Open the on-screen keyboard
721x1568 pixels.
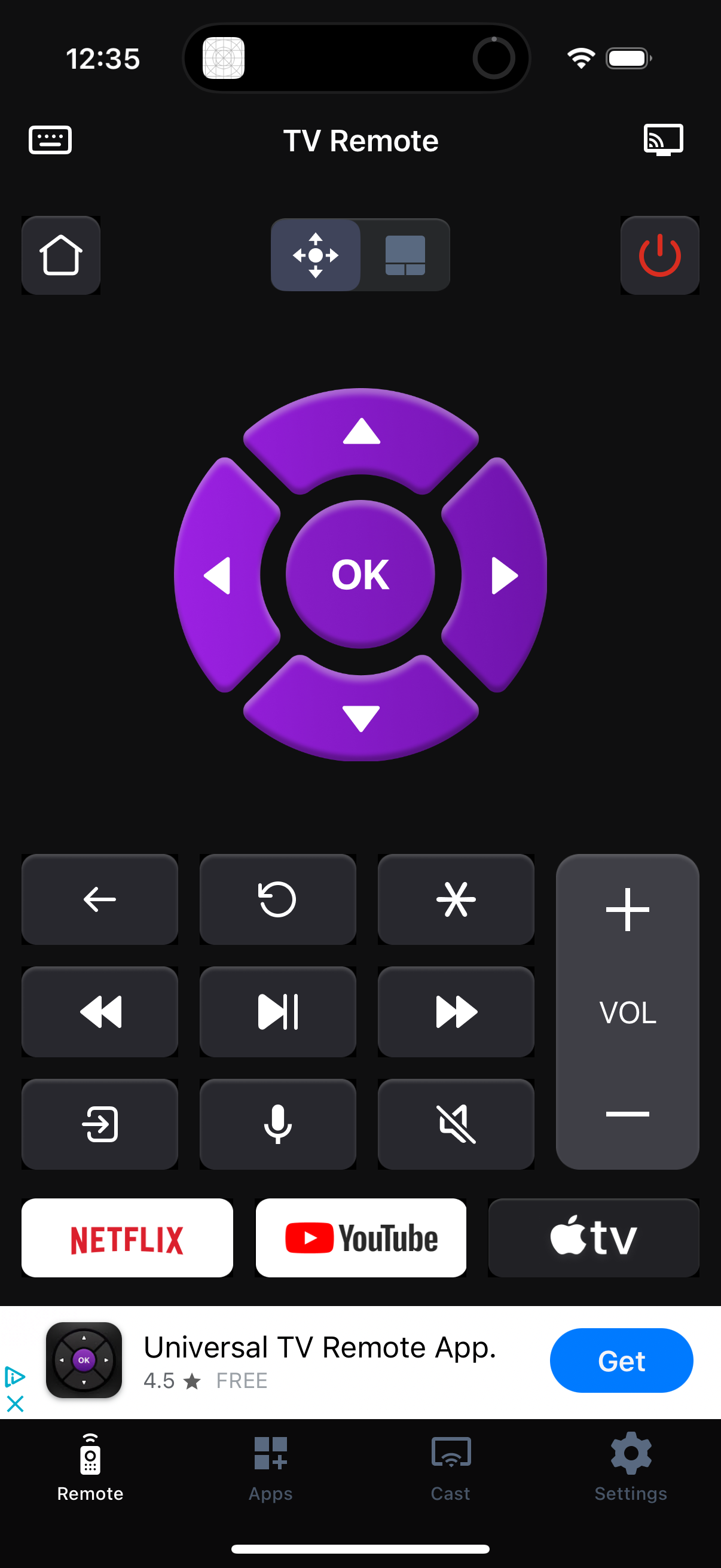coord(50,139)
